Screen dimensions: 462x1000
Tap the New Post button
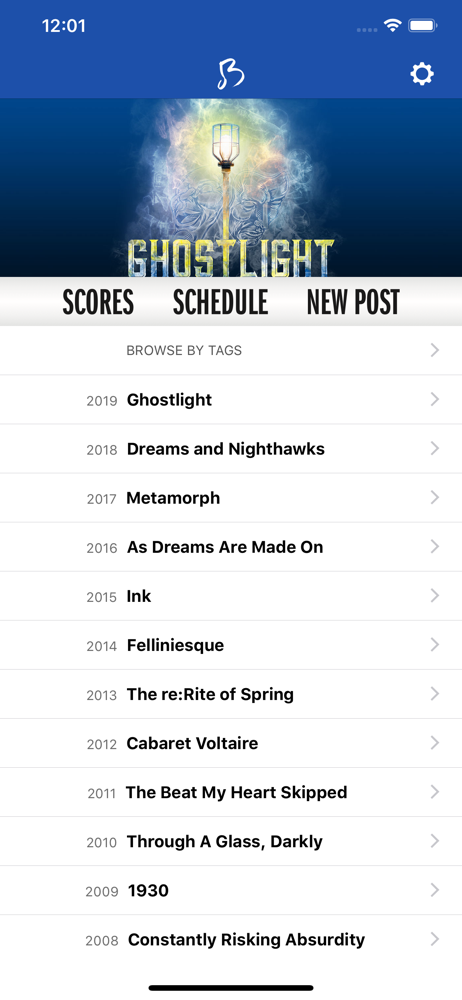[353, 302]
